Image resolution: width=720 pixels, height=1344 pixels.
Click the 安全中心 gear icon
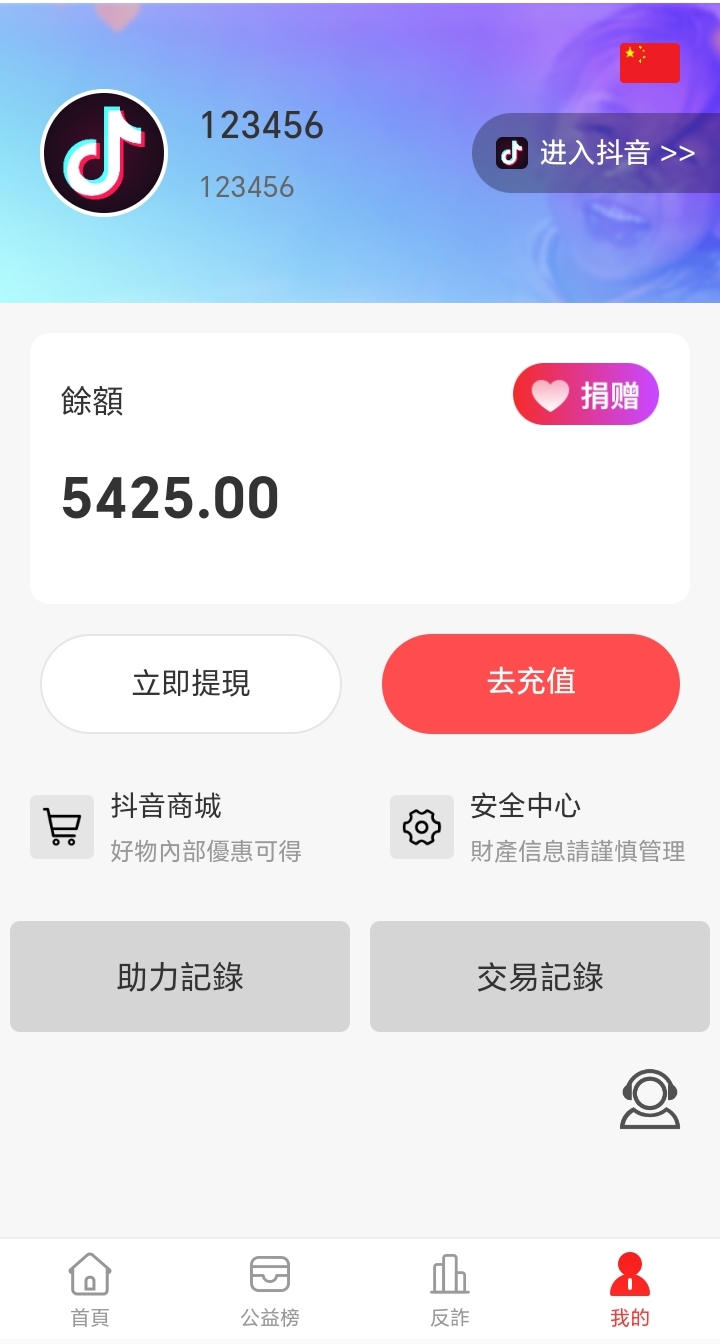pos(421,826)
